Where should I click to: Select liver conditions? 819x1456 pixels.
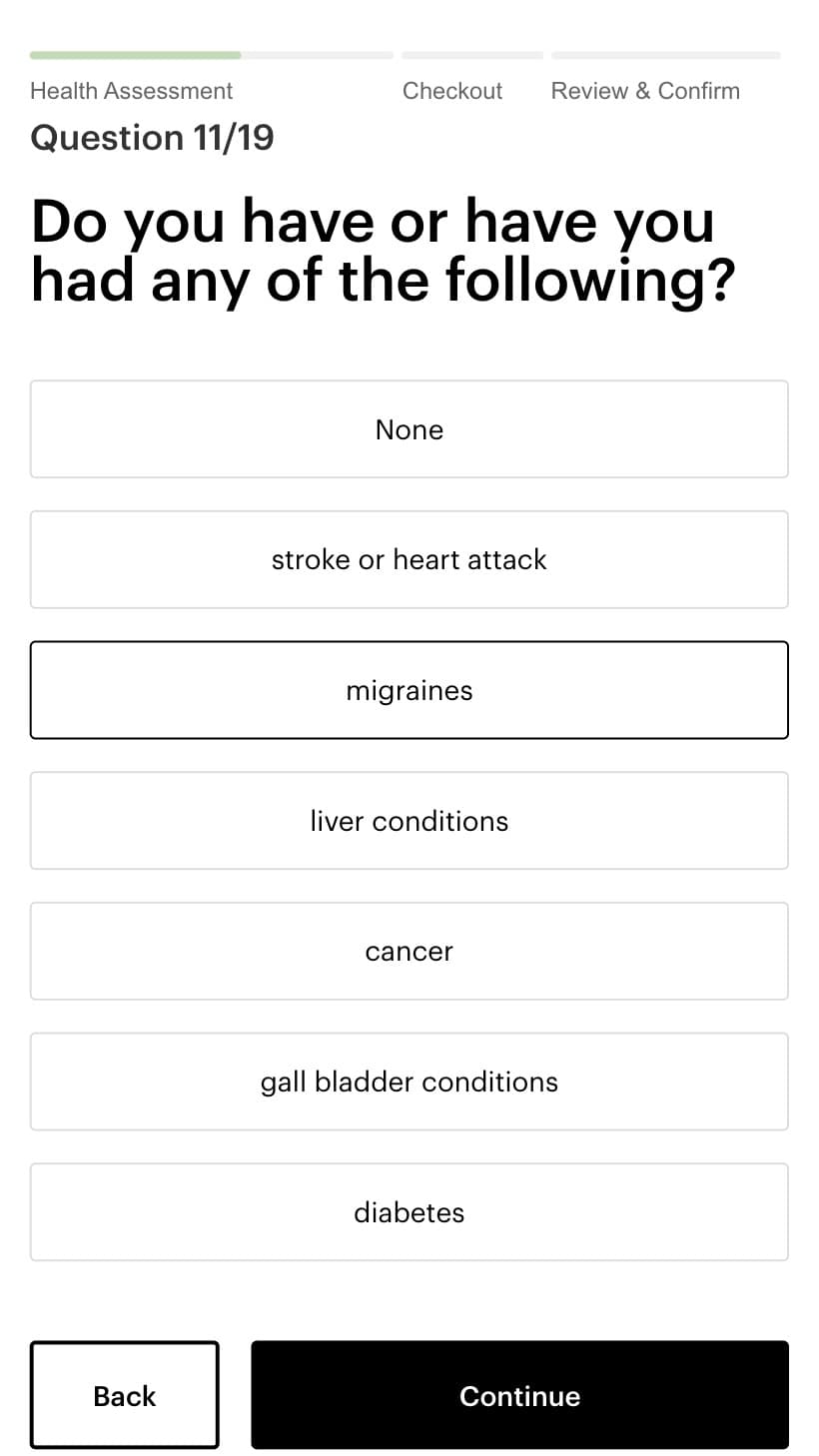pyautogui.click(x=409, y=821)
